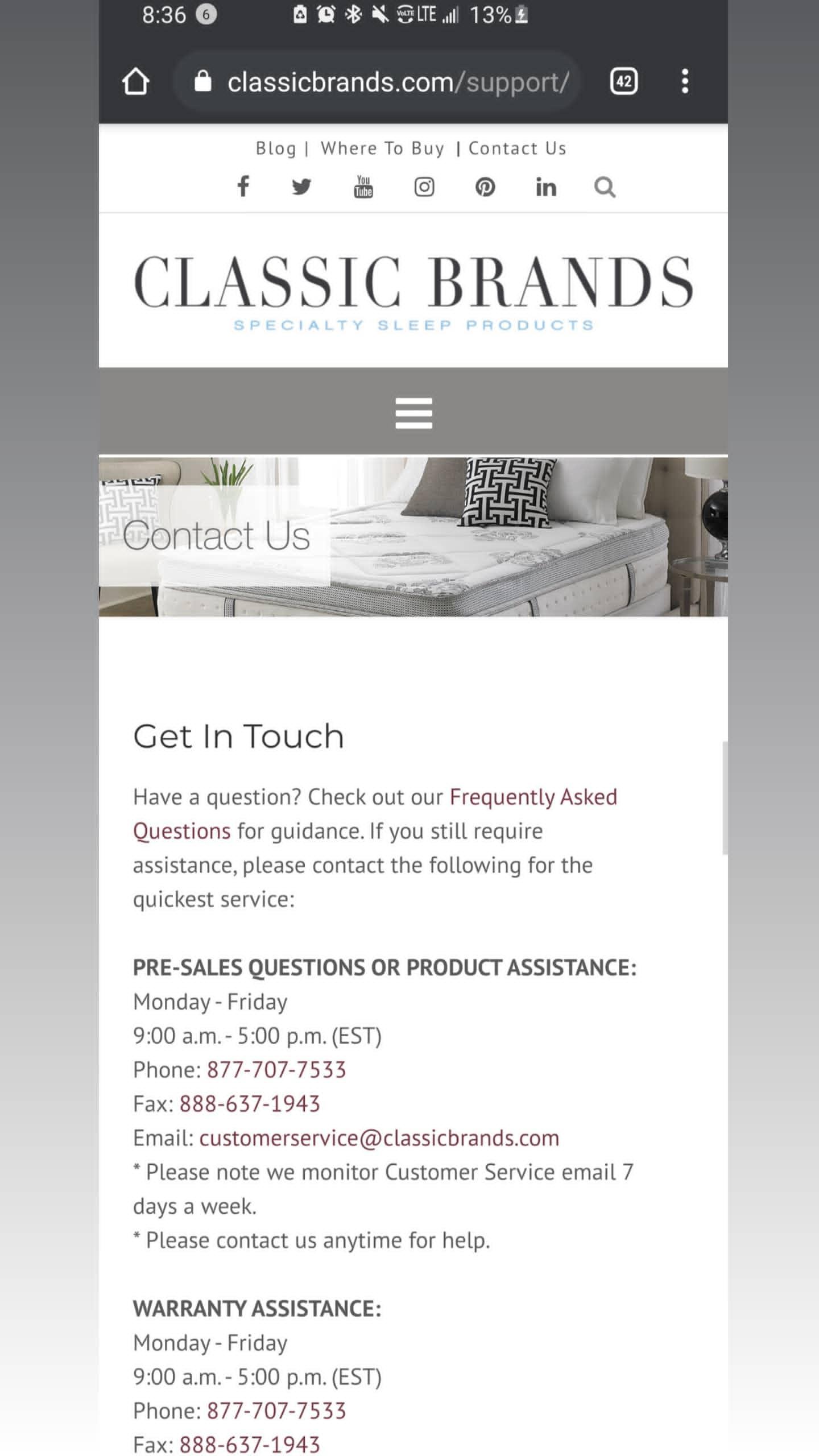Open the browser overflow menu
This screenshot has width=819, height=1456.
tap(685, 81)
